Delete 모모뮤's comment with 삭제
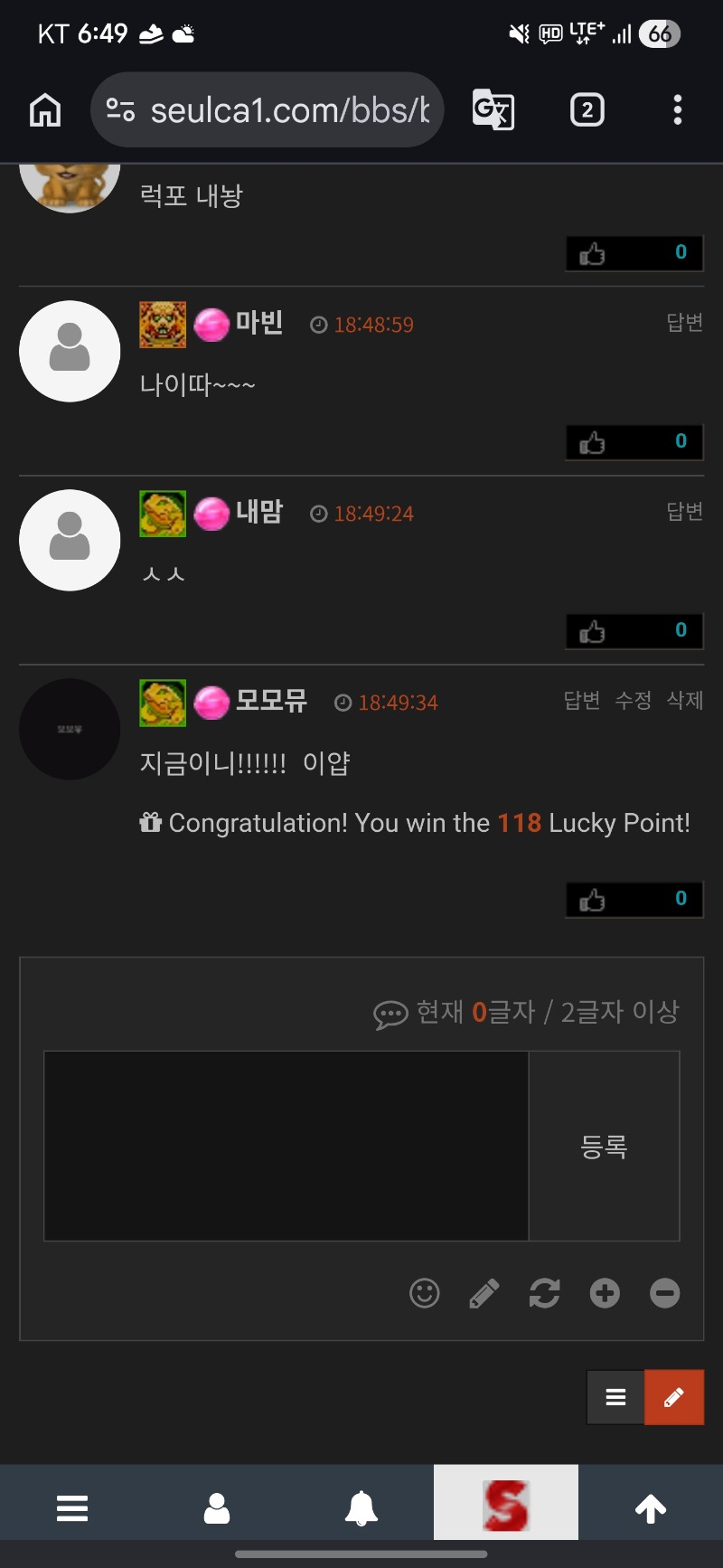This screenshot has width=723, height=1568. tap(684, 701)
